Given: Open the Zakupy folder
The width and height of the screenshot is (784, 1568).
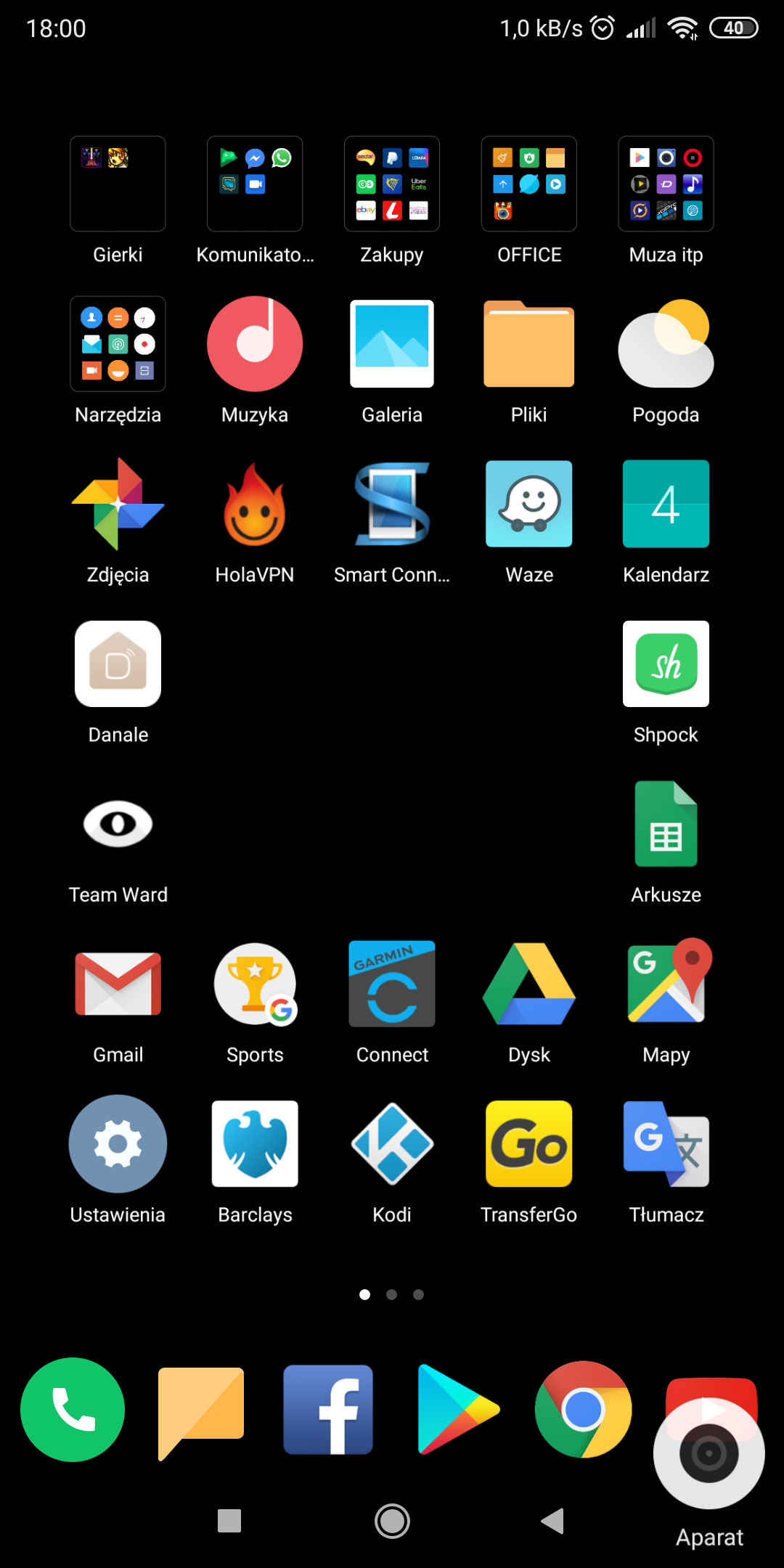Looking at the screenshot, I should (x=392, y=184).
